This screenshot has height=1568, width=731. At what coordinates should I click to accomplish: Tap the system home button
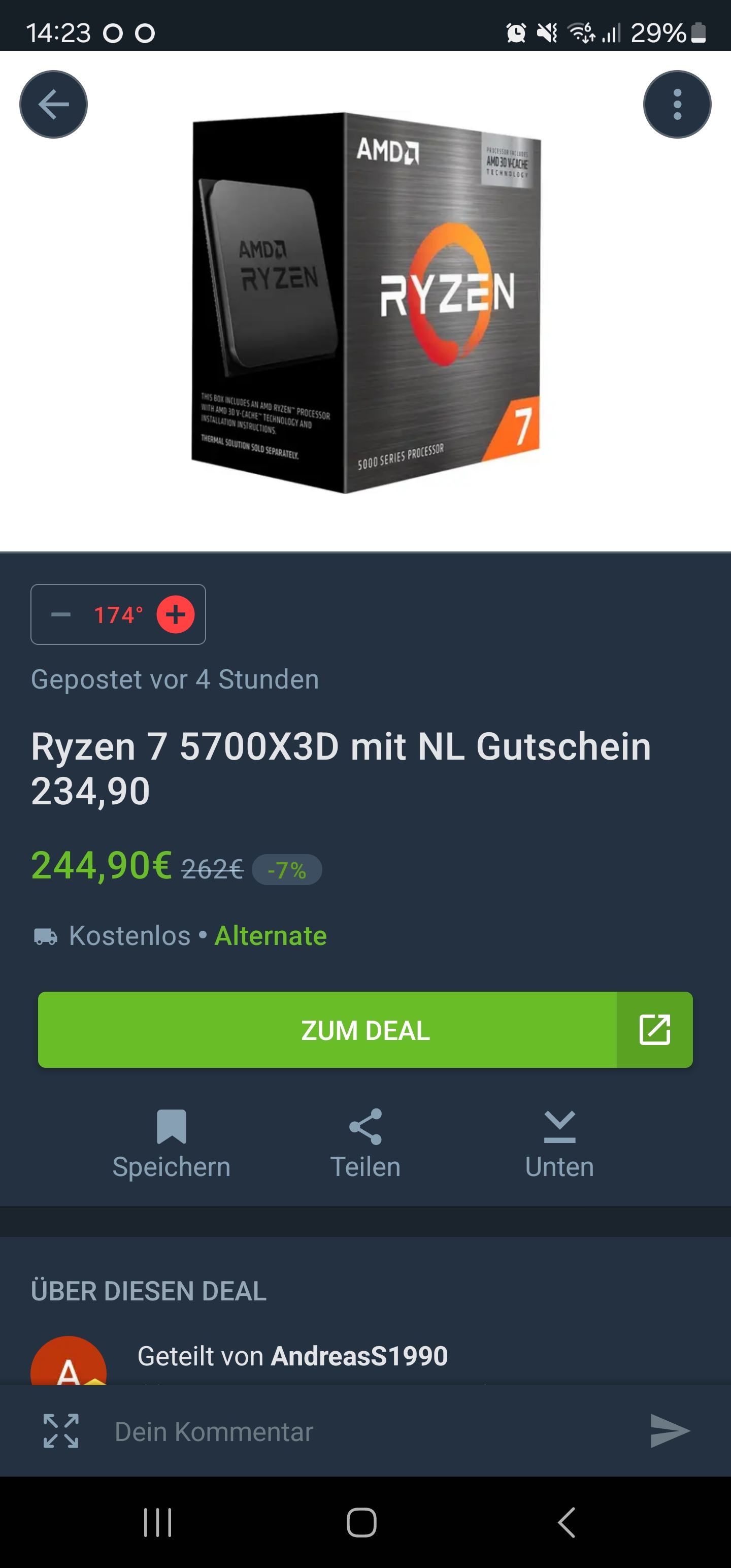[x=361, y=1523]
